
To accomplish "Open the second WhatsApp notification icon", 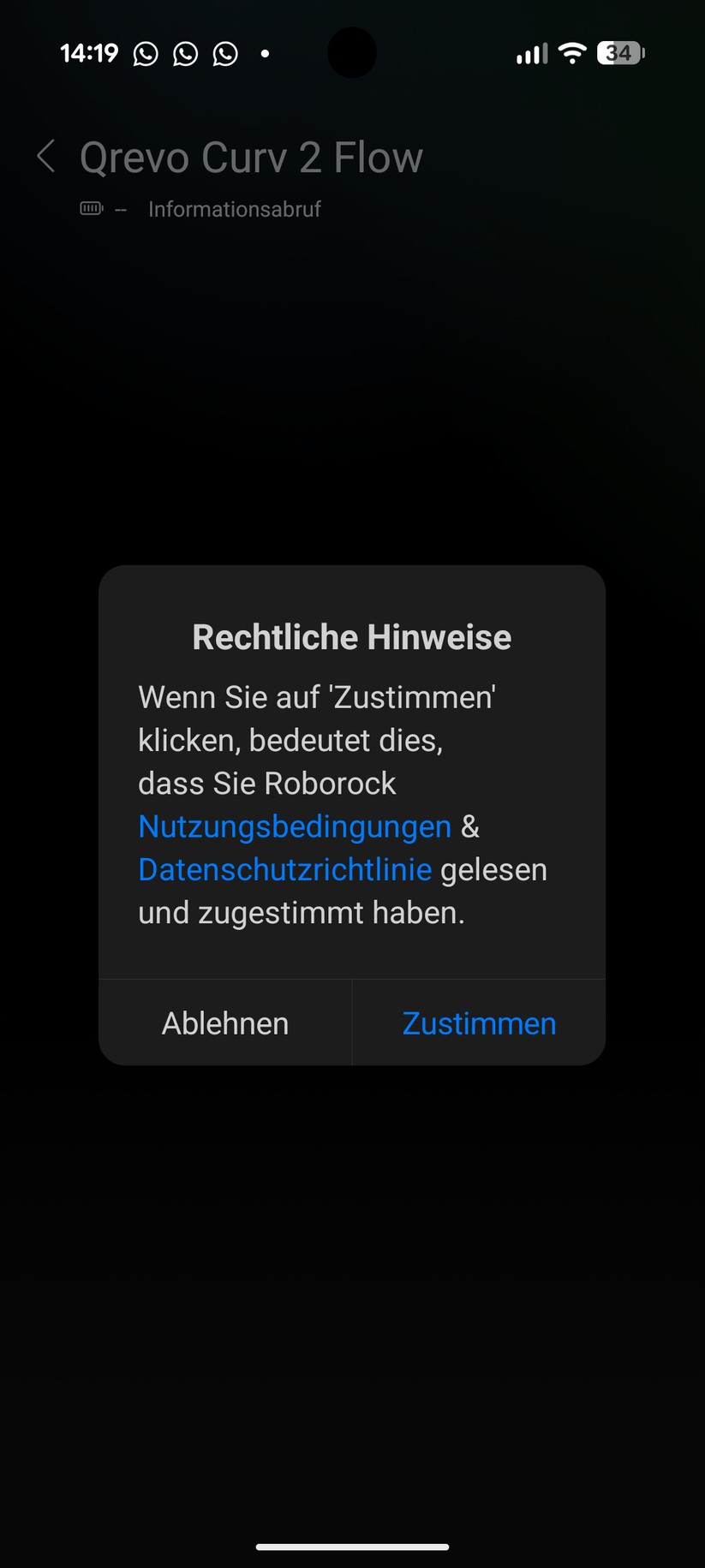I will pos(185,53).
